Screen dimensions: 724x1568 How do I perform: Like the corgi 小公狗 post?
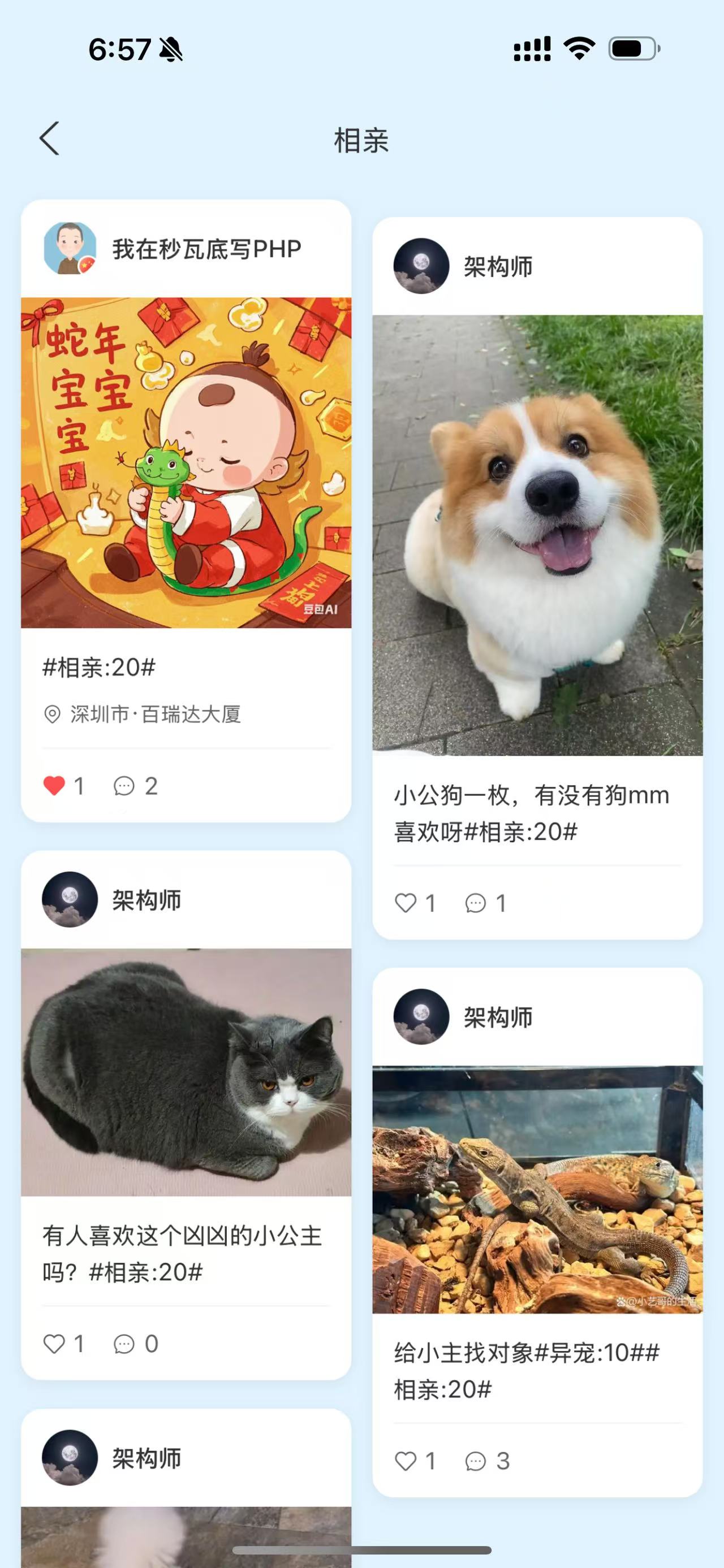[x=406, y=903]
